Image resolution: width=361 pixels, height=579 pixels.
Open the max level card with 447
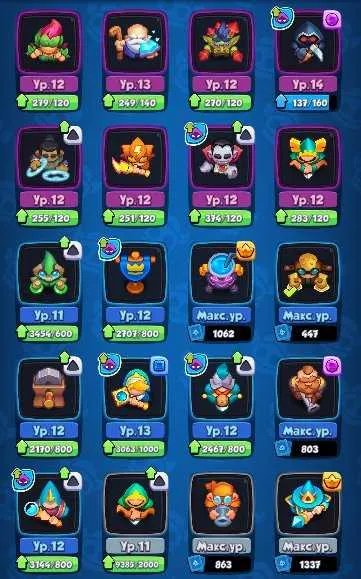[x=307, y=291]
